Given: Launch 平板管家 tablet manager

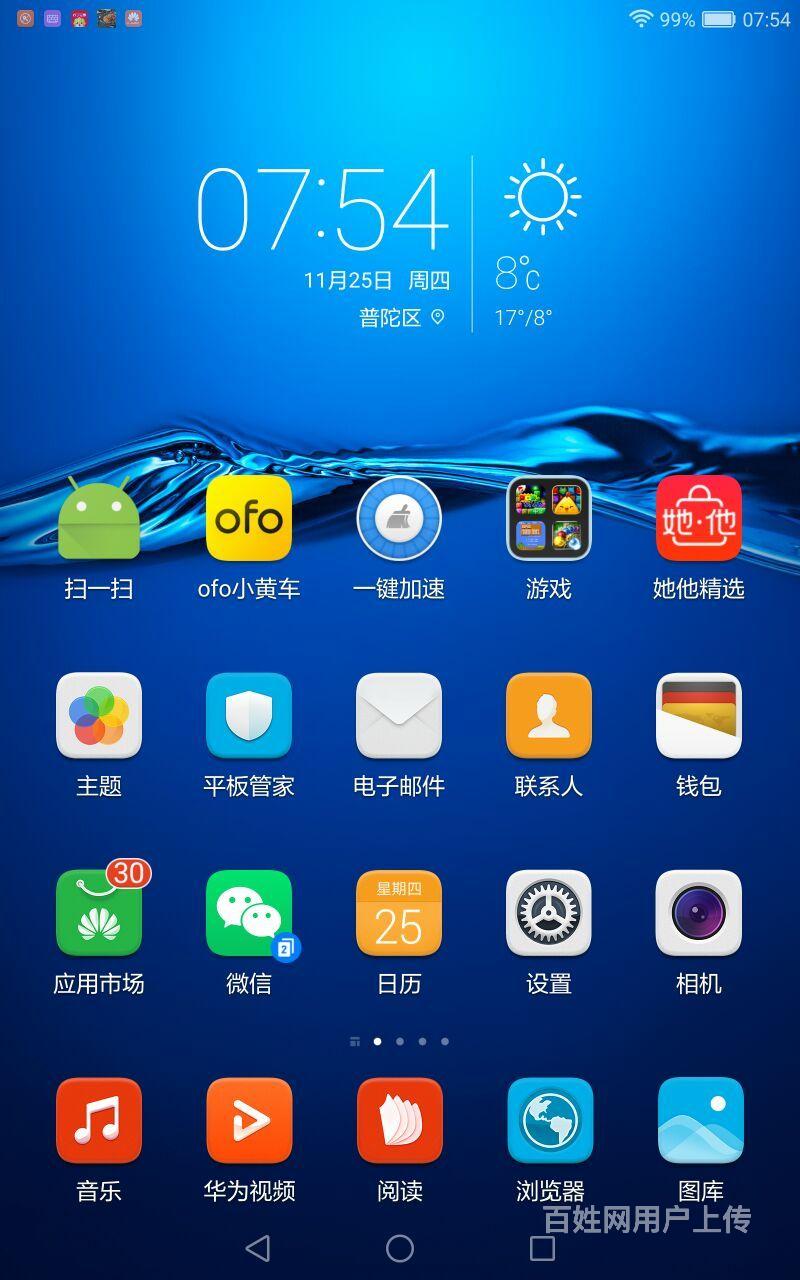Looking at the screenshot, I should (x=249, y=715).
